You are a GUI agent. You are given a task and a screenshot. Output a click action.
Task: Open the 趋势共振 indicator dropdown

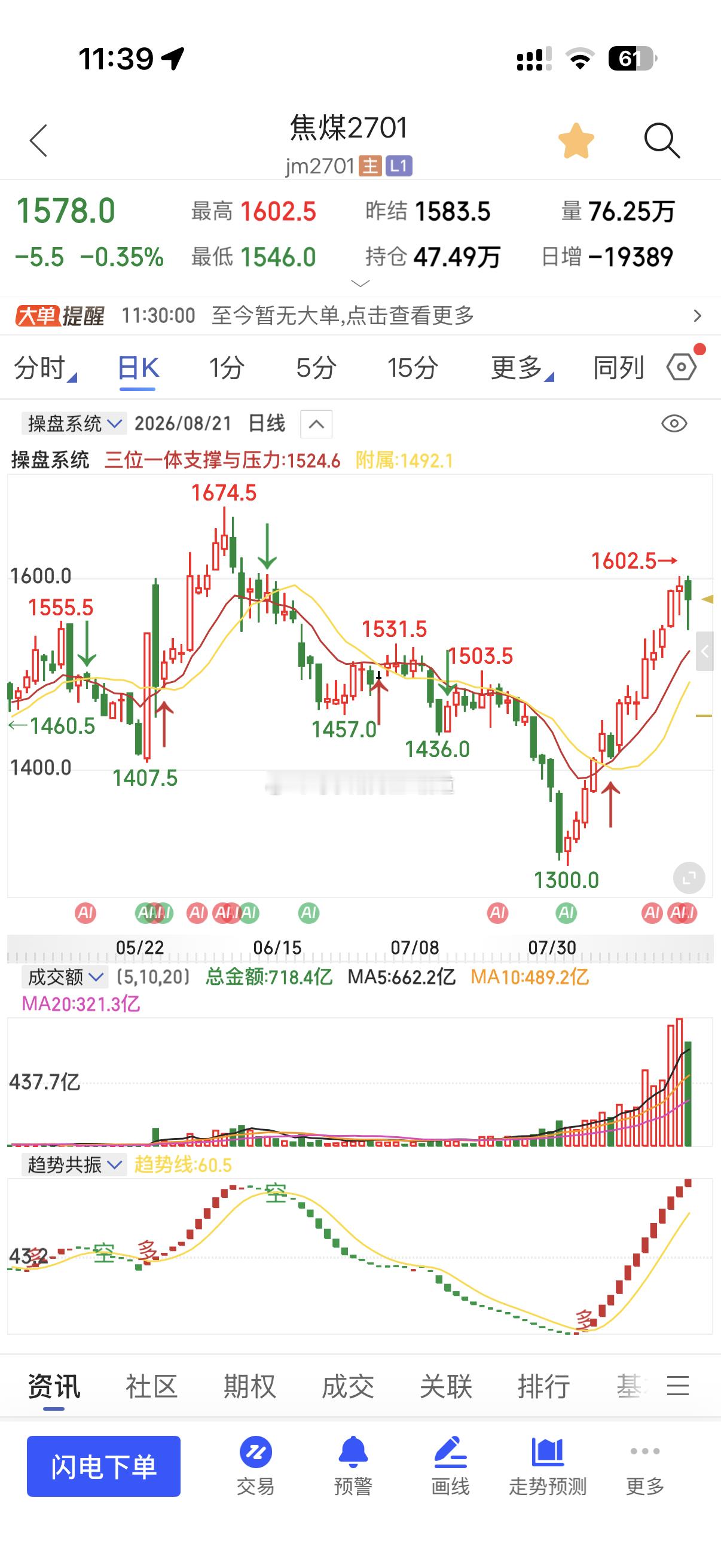tap(74, 1164)
